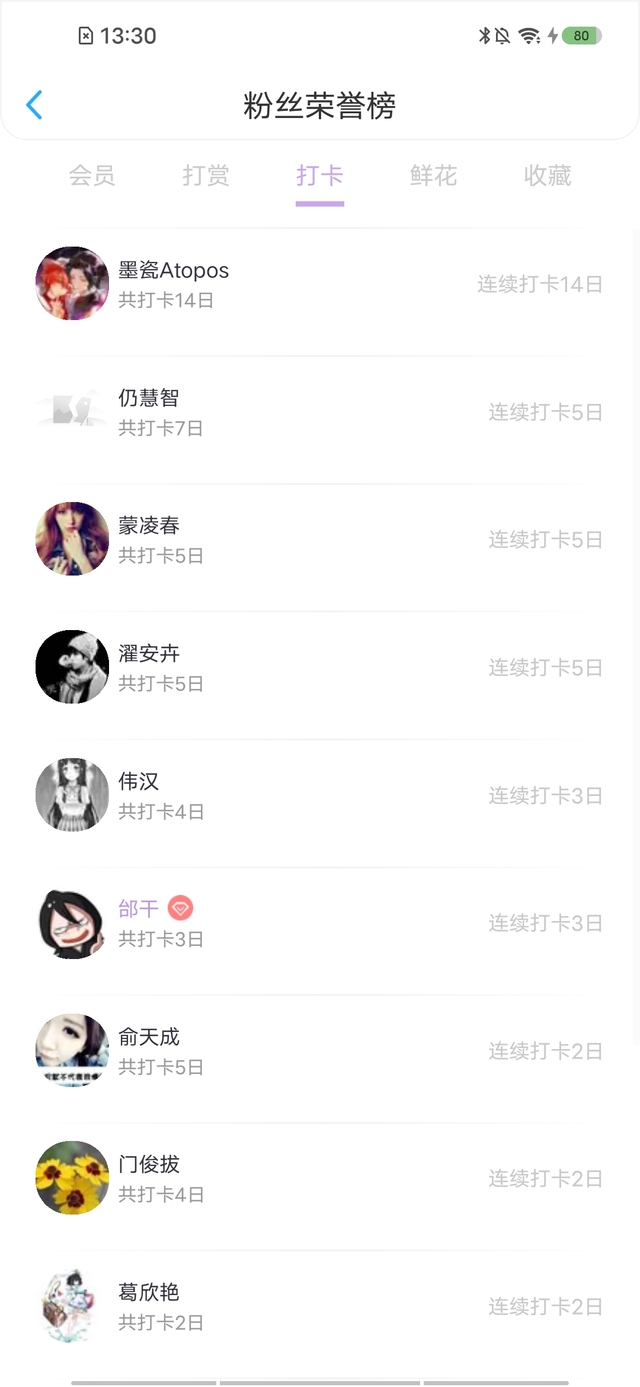Viewport: 640px width, 1387px height.
Task: Open the 邰干 row
Action: click(x=320, y=923)
